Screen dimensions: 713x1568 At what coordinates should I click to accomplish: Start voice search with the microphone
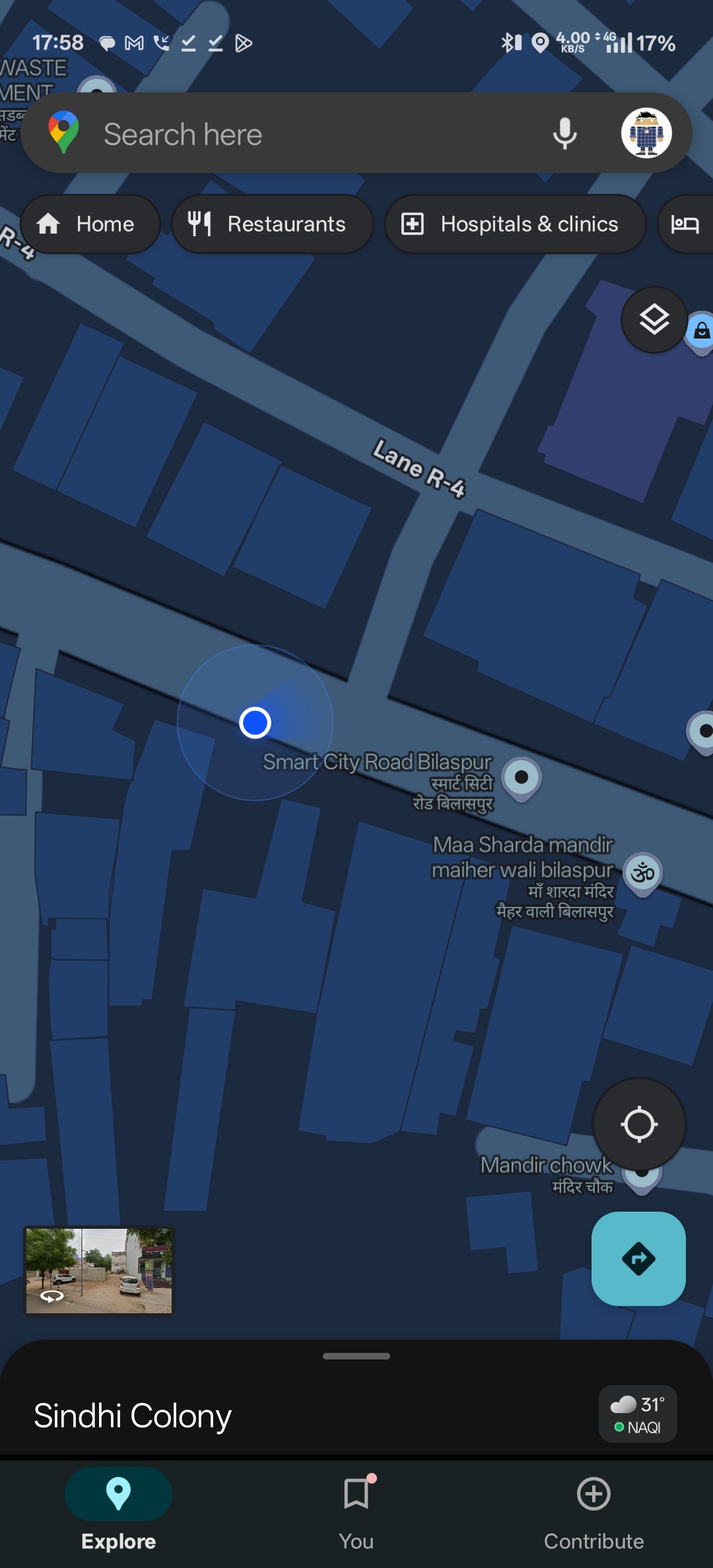pyautogui.click(x=564, y=134)
